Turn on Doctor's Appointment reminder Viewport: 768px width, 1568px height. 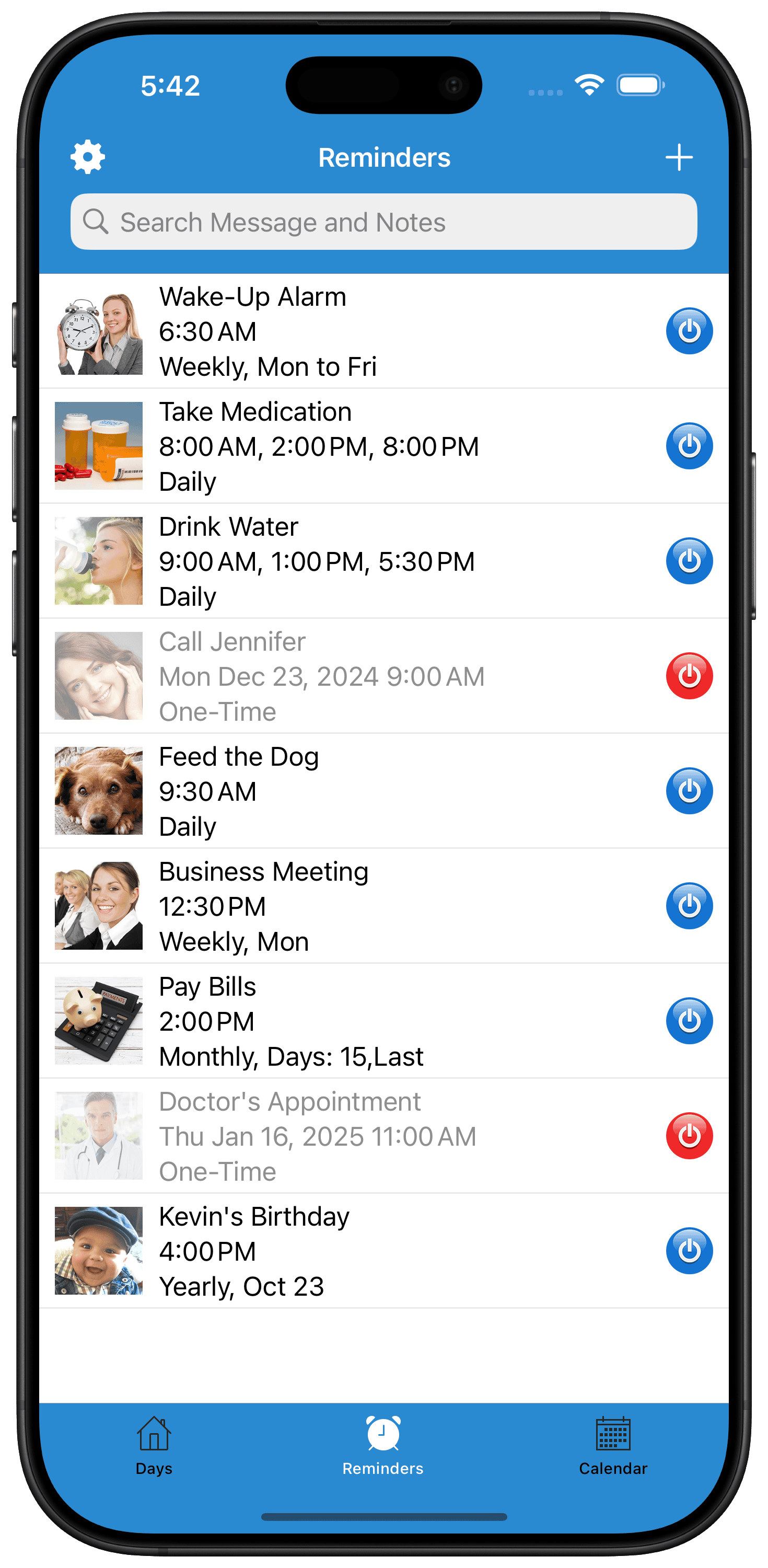tap(689, 1136)
